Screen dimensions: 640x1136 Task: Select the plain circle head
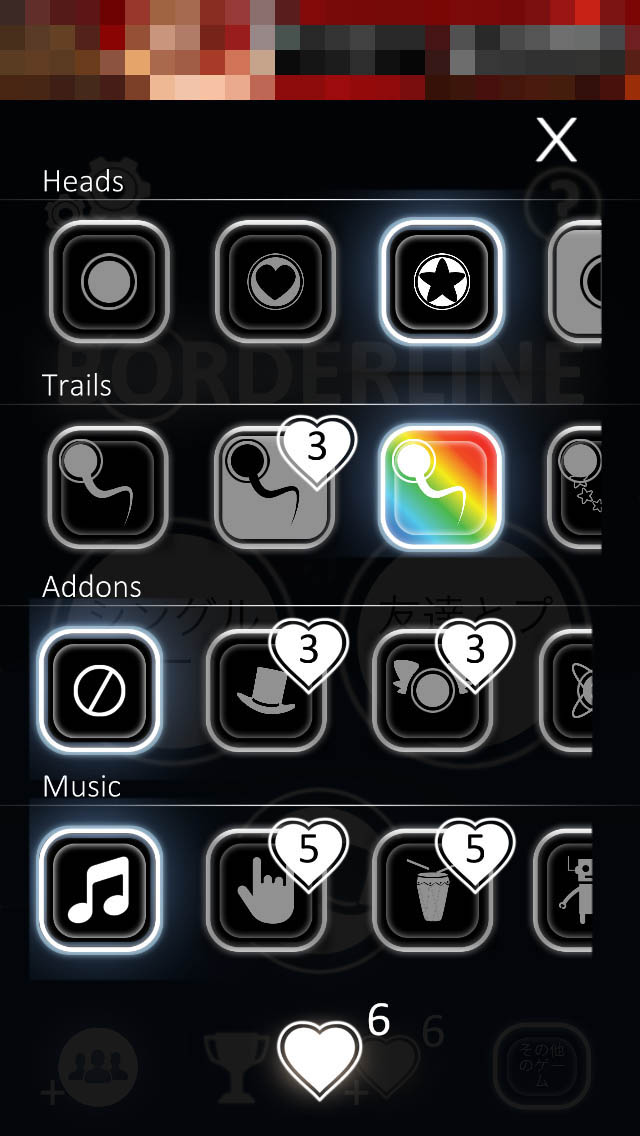(x=108, y=281)
